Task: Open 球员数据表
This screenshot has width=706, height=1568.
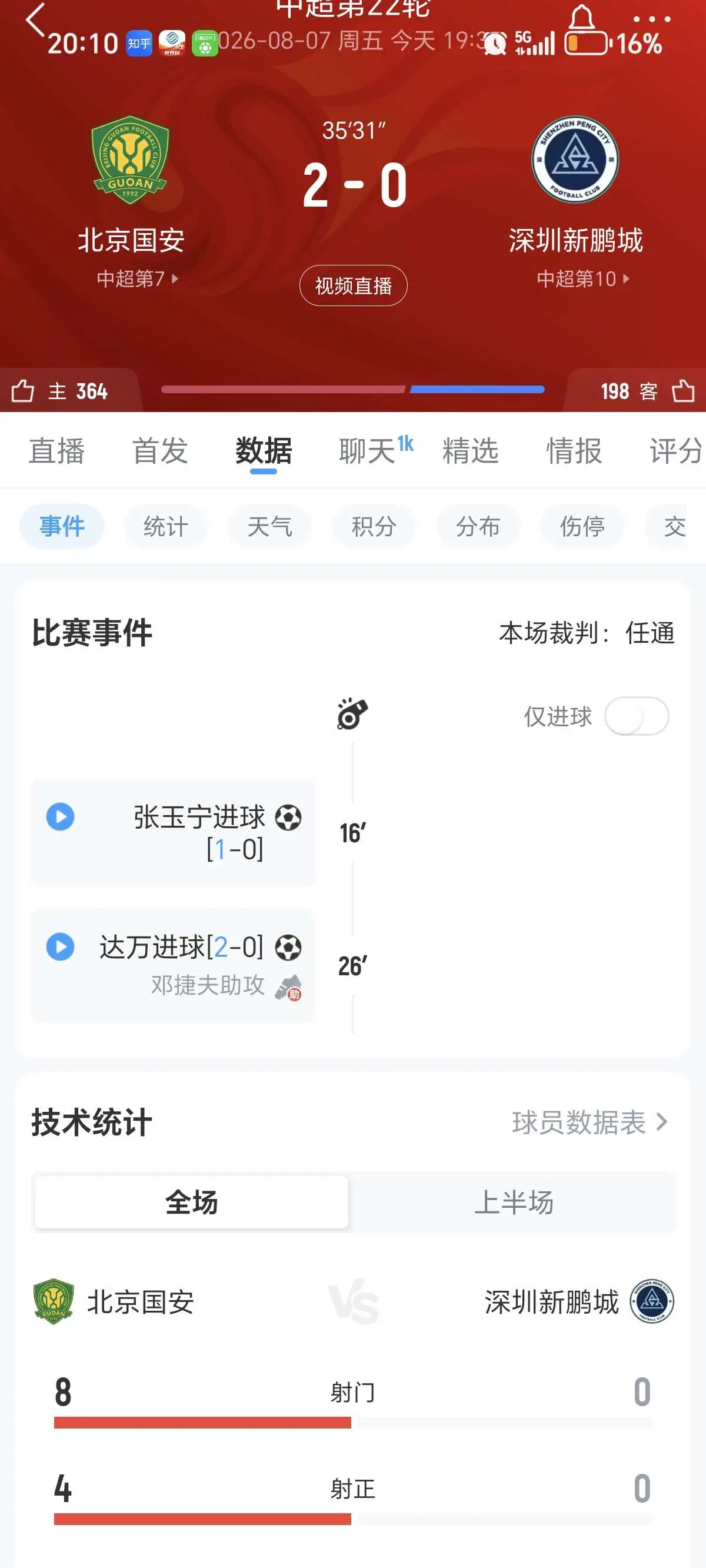Action: (x=590, y=1122)
